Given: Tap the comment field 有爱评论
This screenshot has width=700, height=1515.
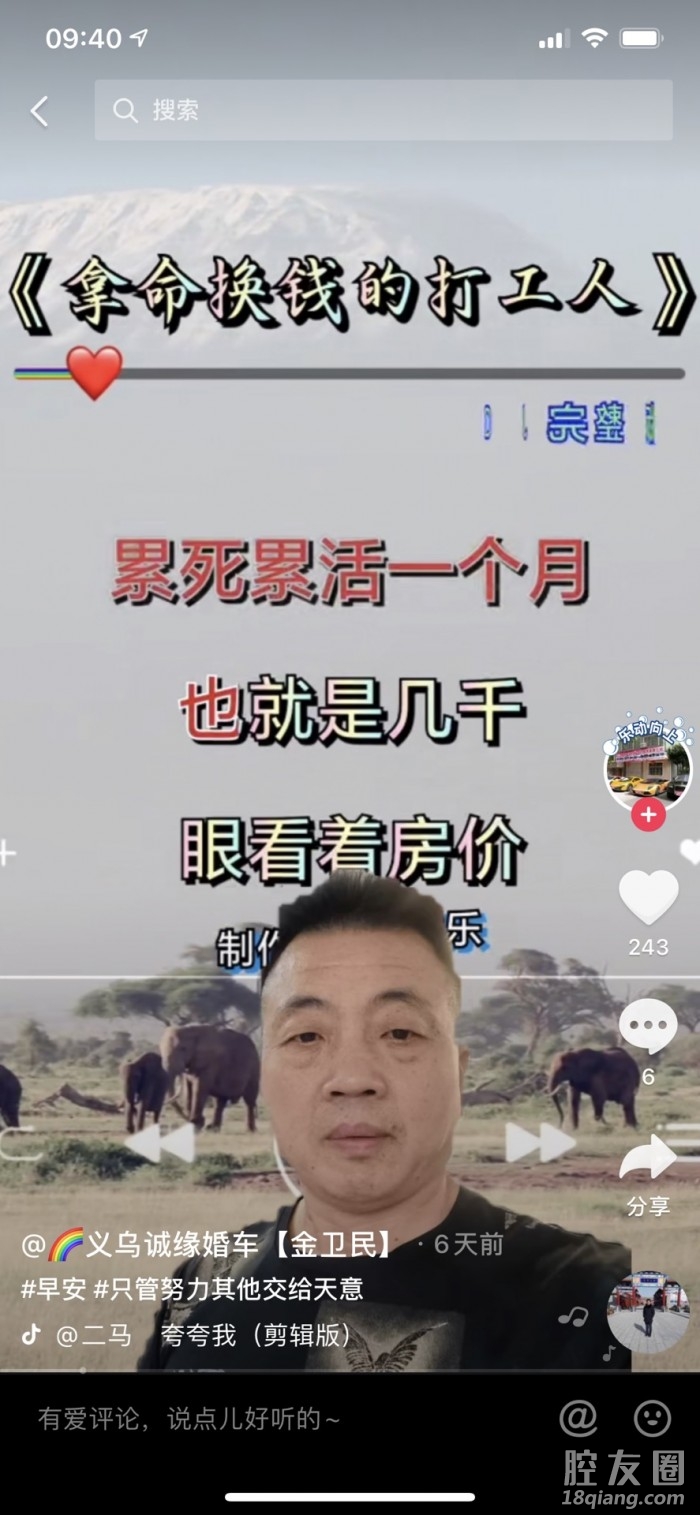Looking at the screenshot, I should tap(190, 1418).
